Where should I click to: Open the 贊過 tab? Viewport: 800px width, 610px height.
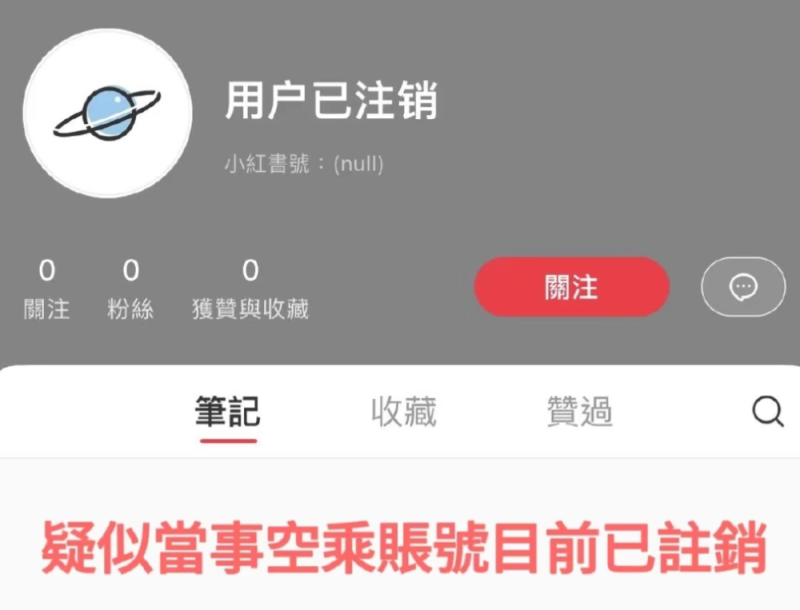pos(579,411)
